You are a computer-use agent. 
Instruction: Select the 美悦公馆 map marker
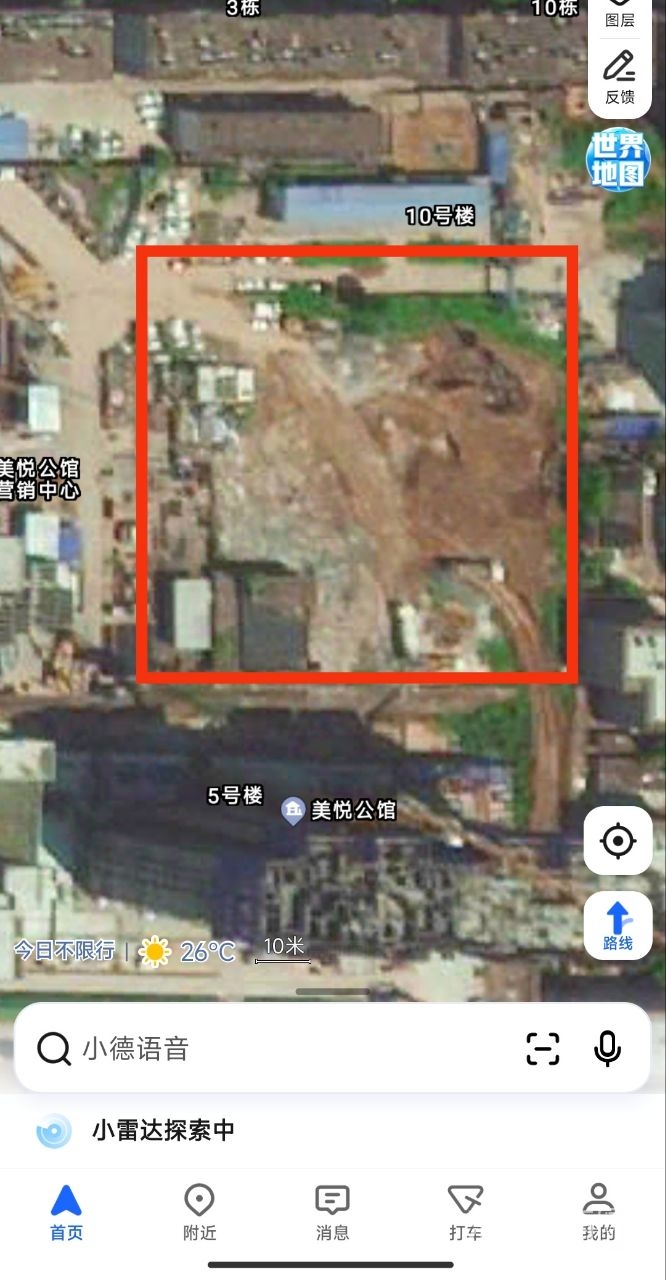(292, 811)
